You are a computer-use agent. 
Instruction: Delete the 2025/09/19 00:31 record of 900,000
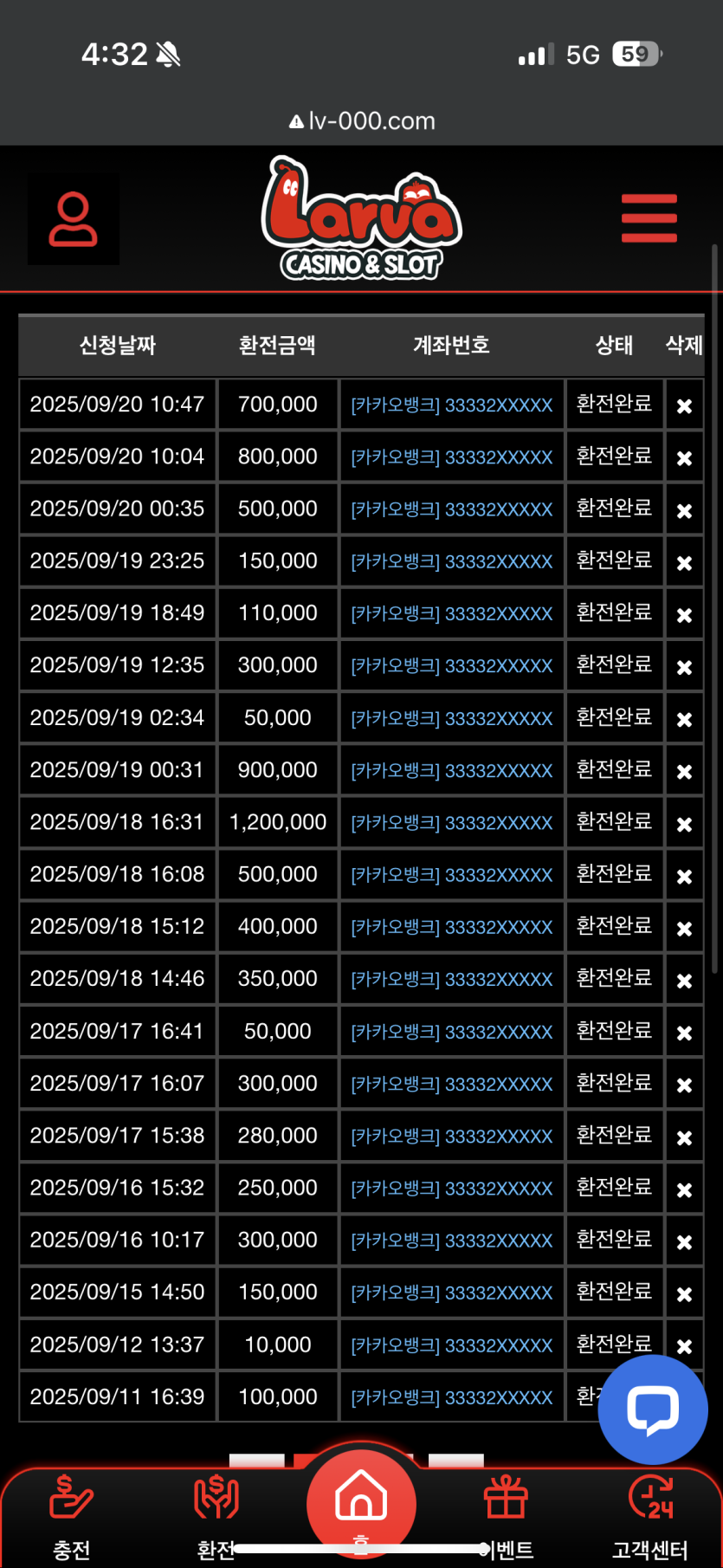click(x=684, y=771)
